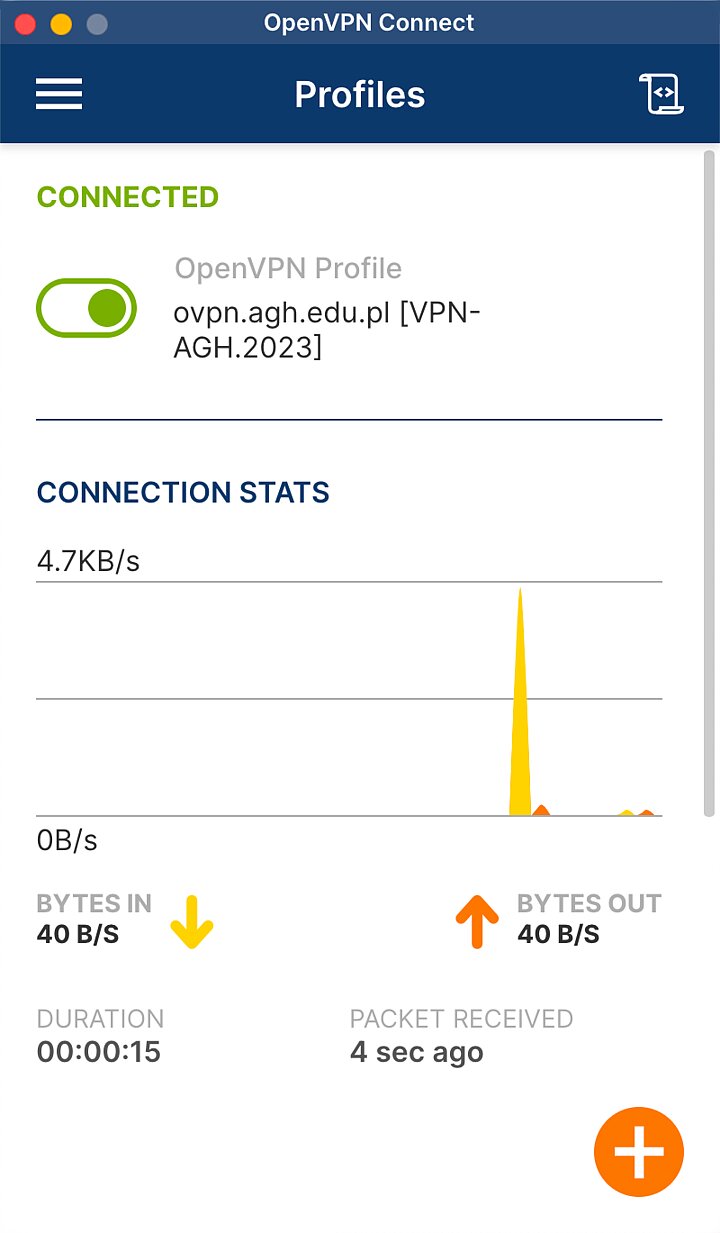This screenshot has width=720, height=1233.
Task: Click the yellow Bytes In down arrow
Action: point(191,922)
